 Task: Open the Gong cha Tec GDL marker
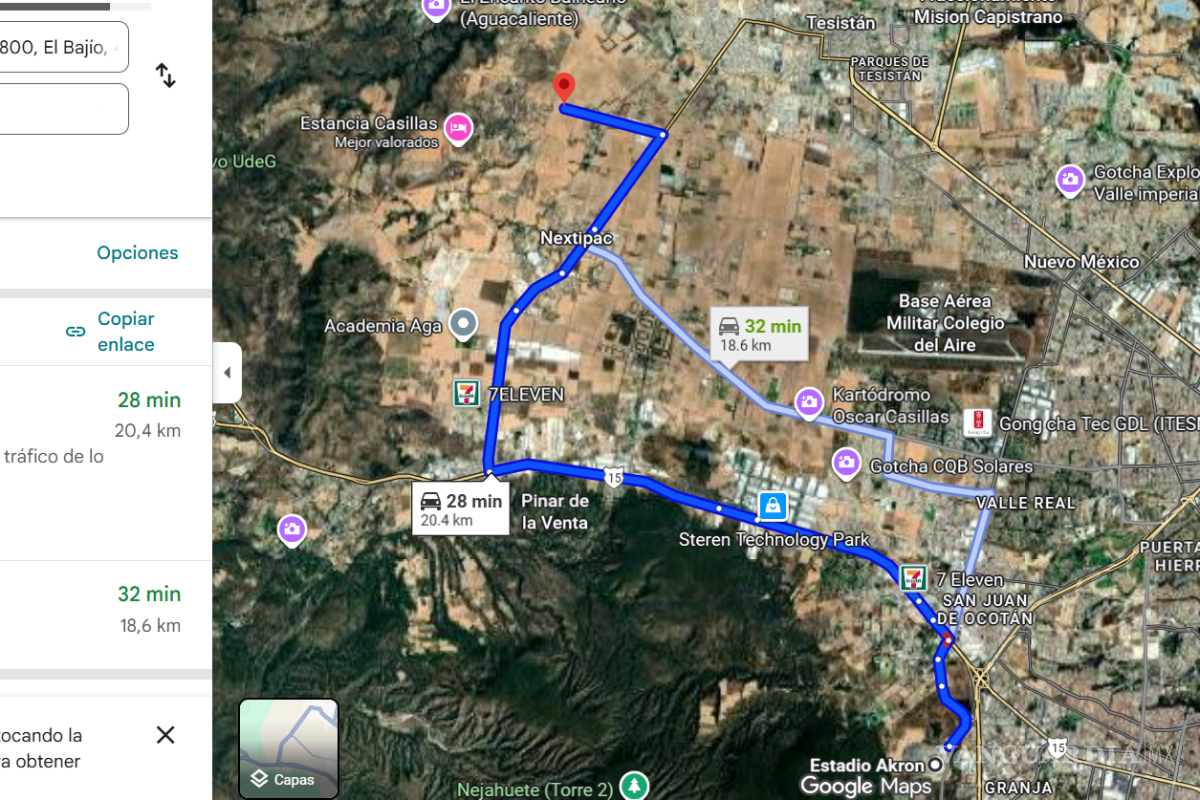click(x=976, y=423)
